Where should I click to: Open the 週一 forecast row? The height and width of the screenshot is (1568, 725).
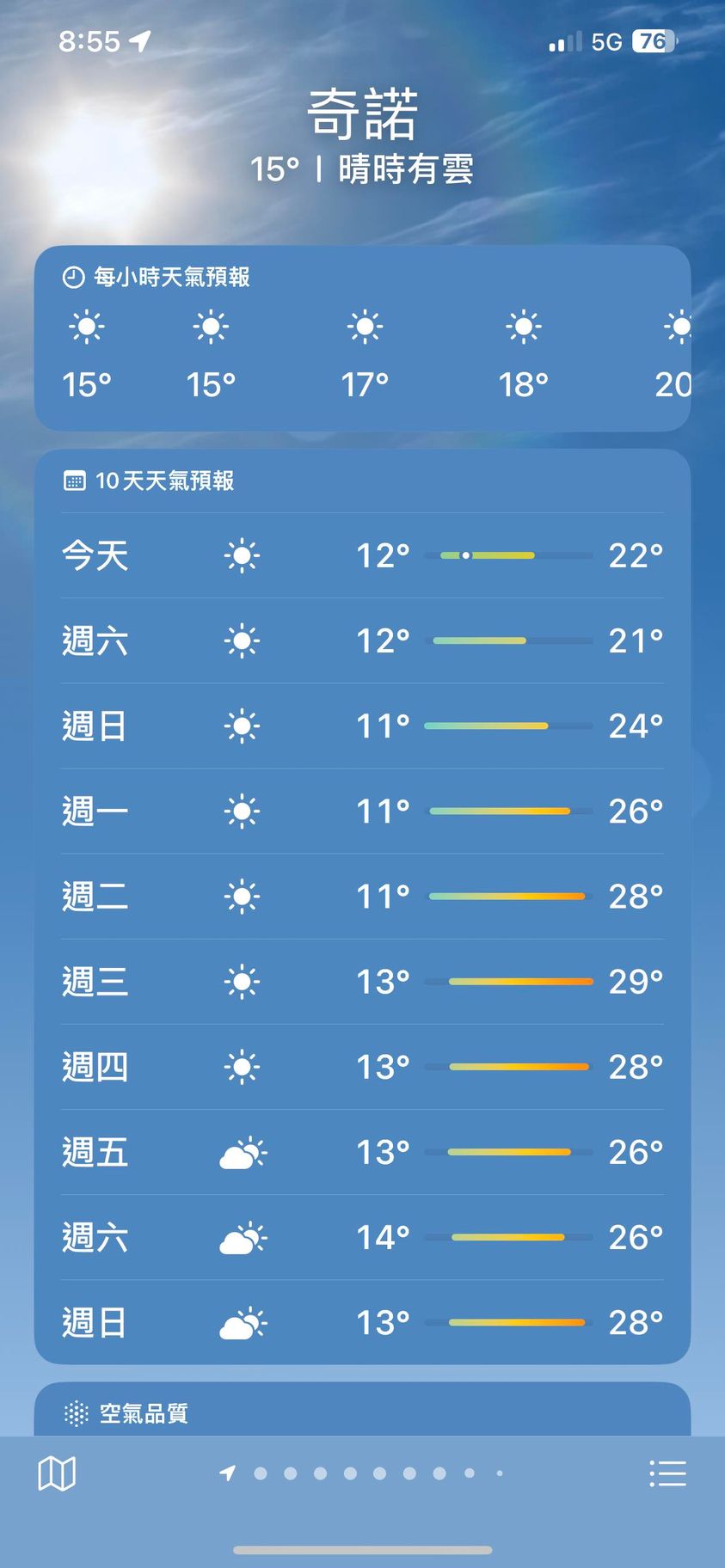362,811
